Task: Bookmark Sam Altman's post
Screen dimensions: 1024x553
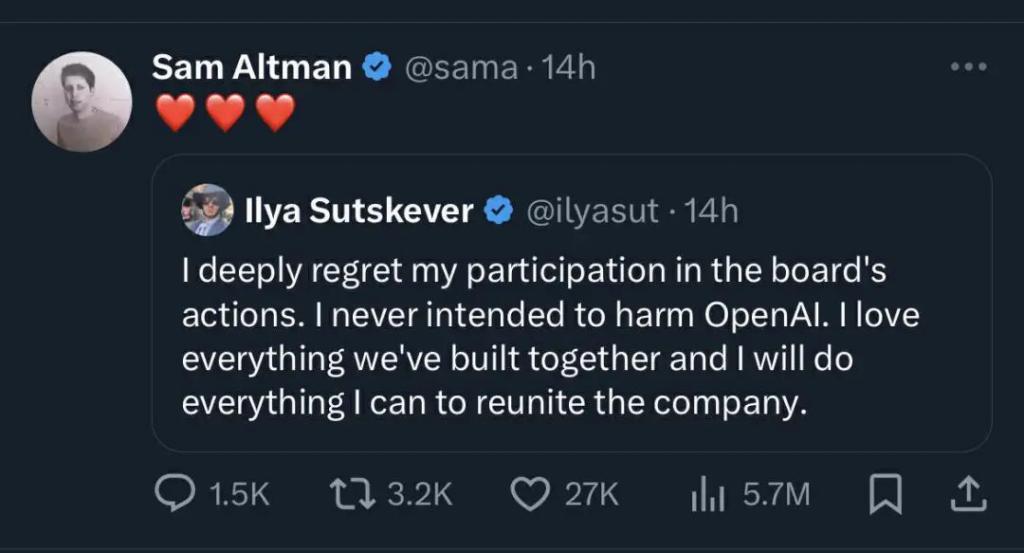Action: coord(884,493)
